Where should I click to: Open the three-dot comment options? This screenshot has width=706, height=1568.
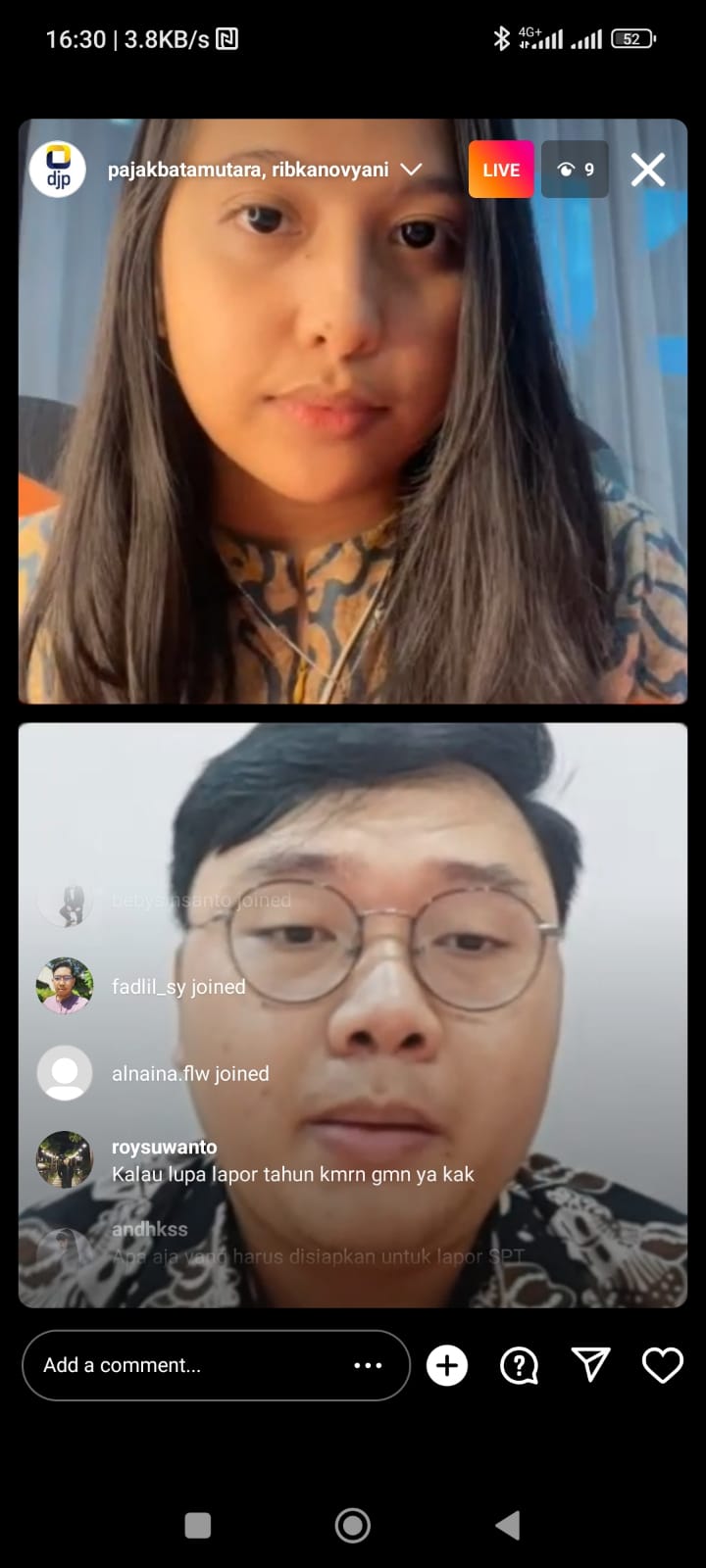[368, 1365]
